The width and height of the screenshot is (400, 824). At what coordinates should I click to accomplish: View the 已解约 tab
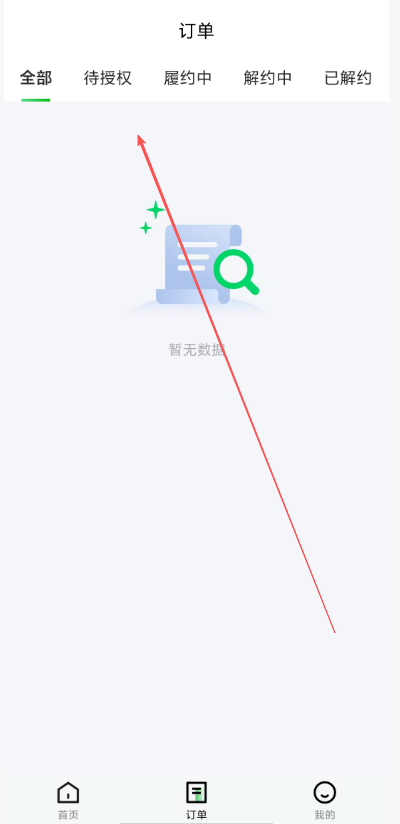click(x=348, y=78)
